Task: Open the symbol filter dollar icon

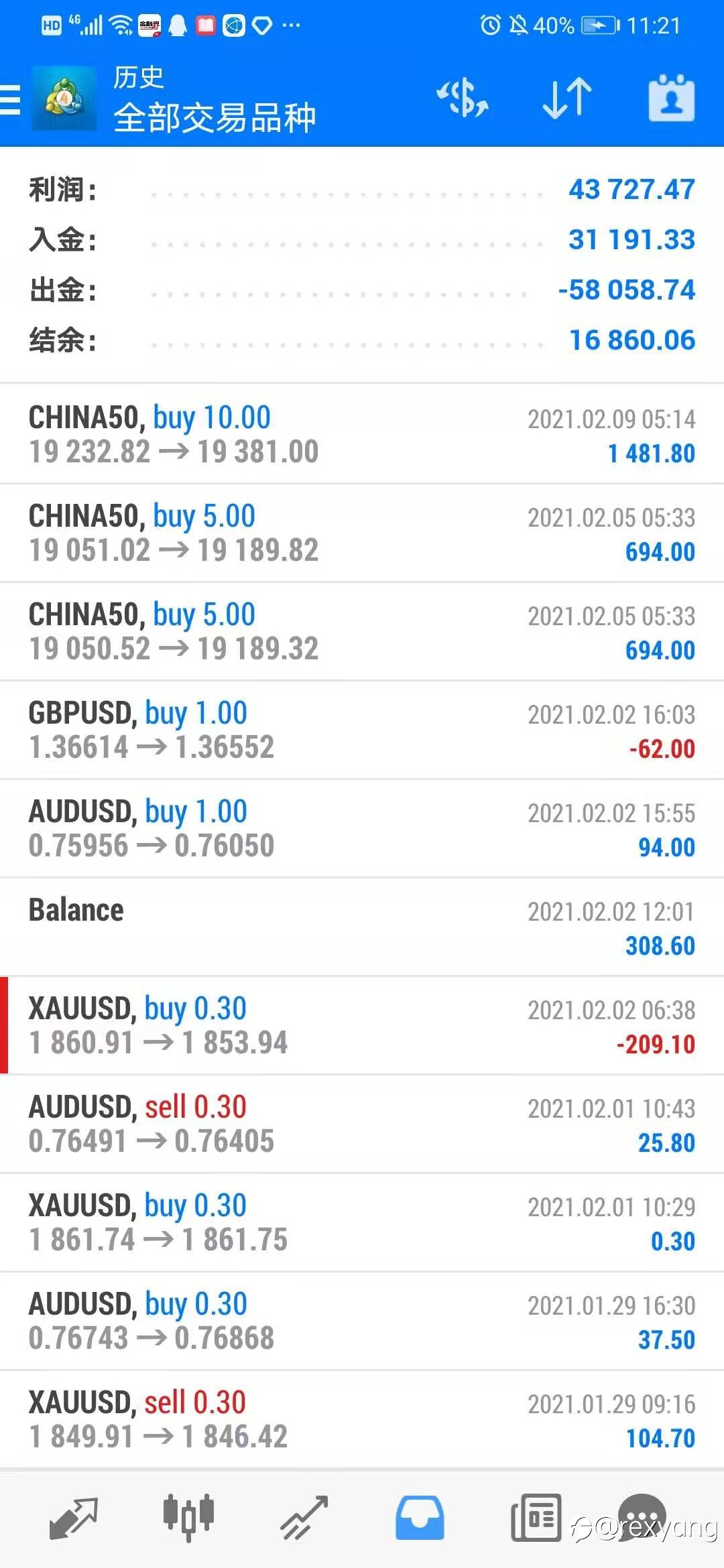Action: click(463, 99)
